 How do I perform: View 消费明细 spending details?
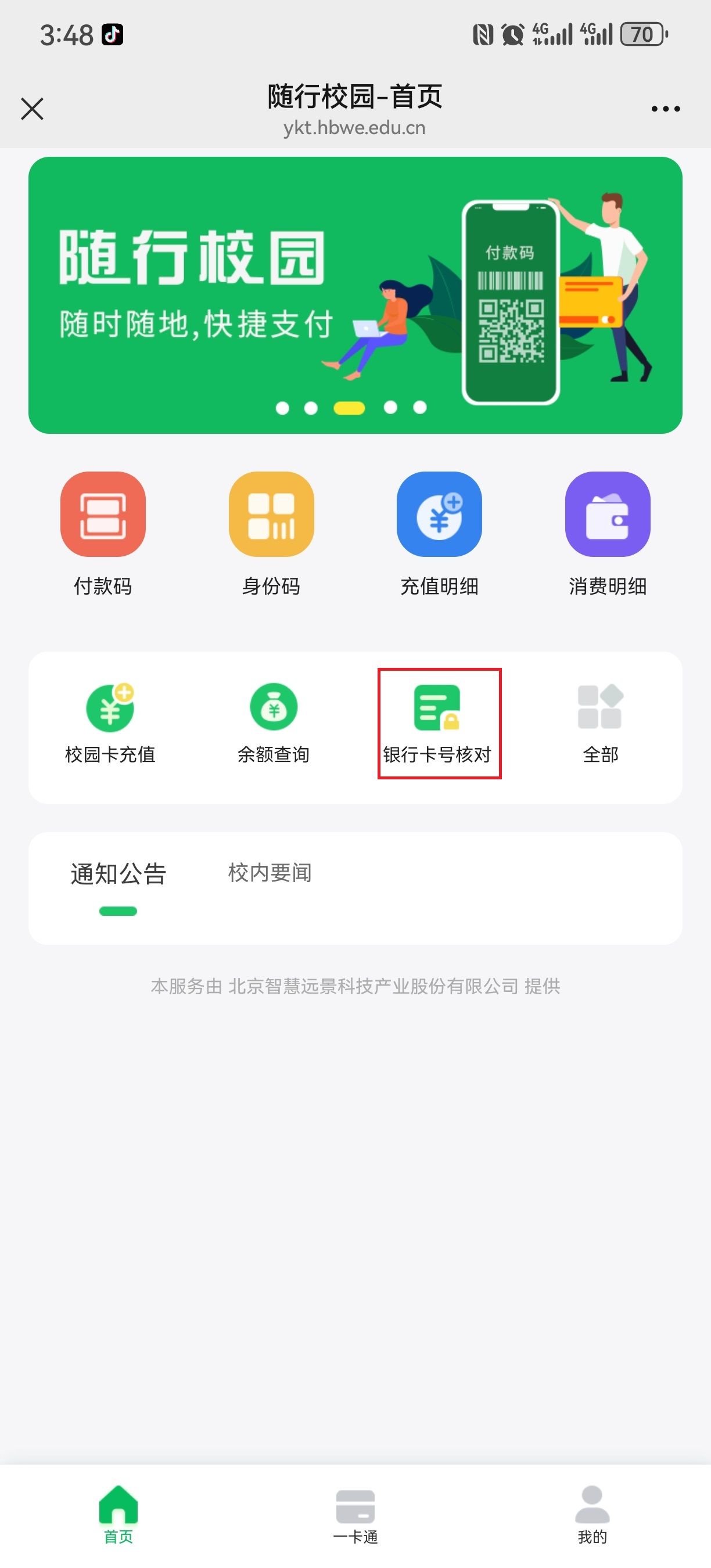pyautogui.click(x=608, y=534)
